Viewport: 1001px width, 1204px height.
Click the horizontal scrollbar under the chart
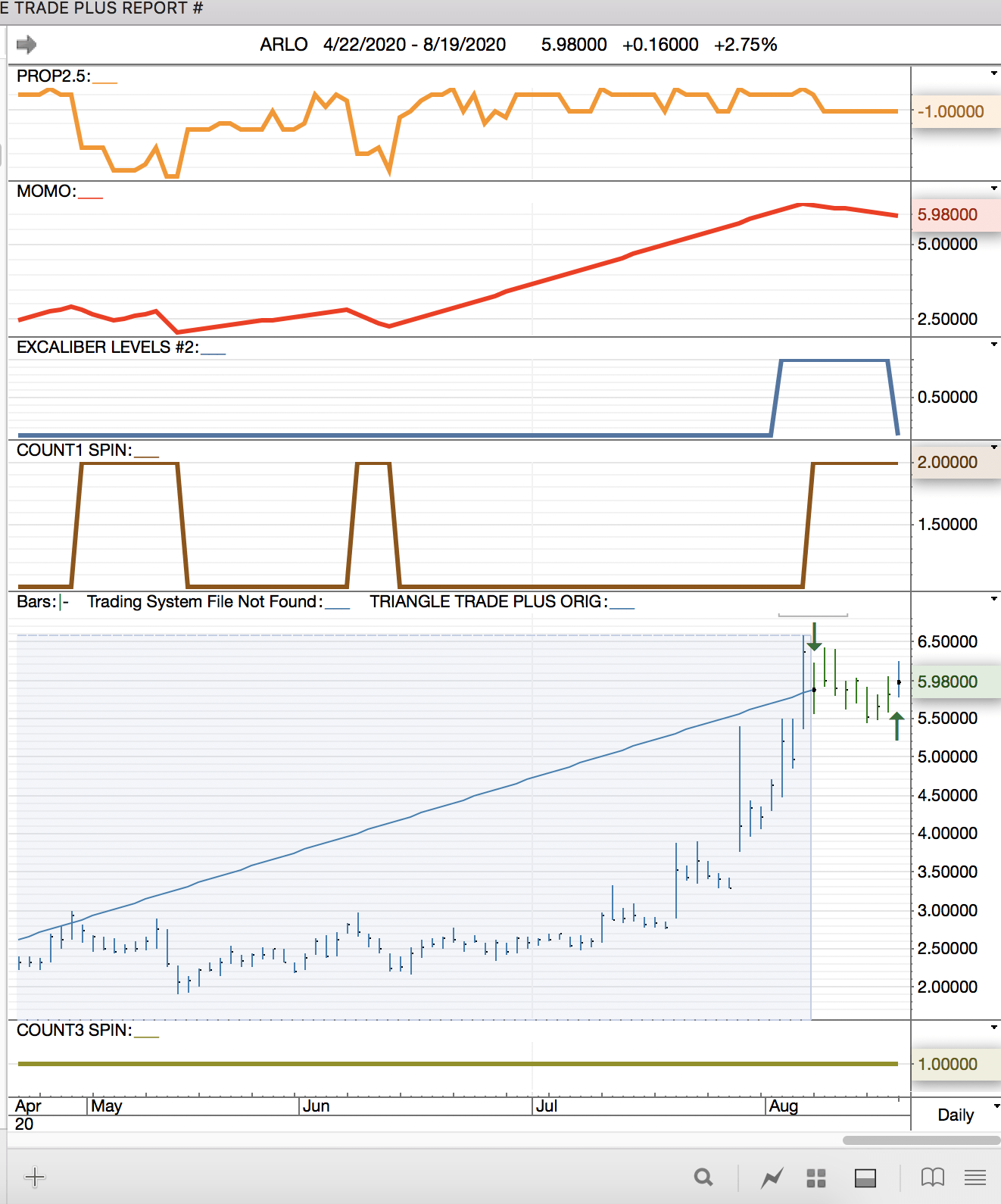tap(920, 1140)
